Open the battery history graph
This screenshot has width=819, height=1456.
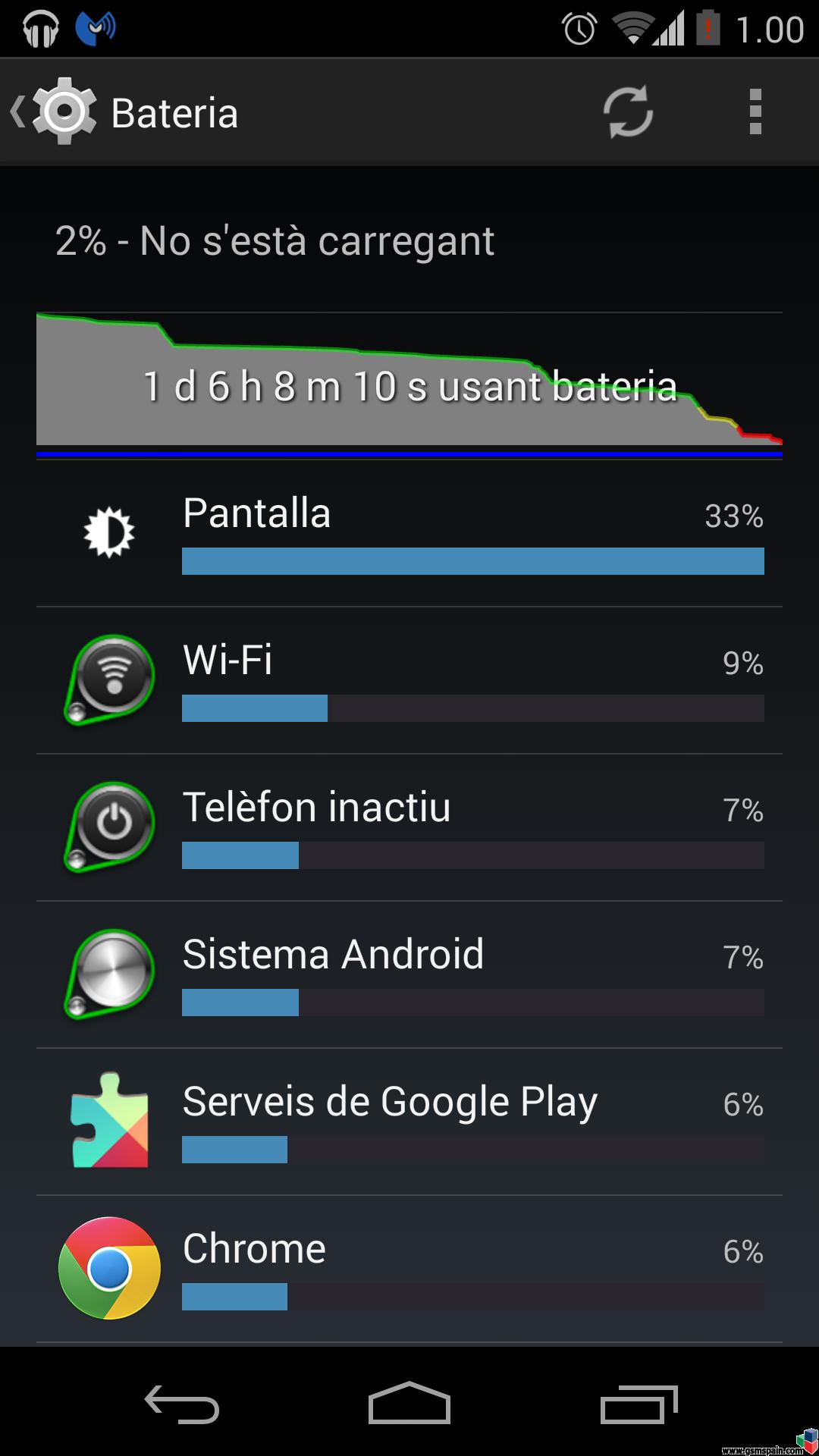[x=409, y=384]
